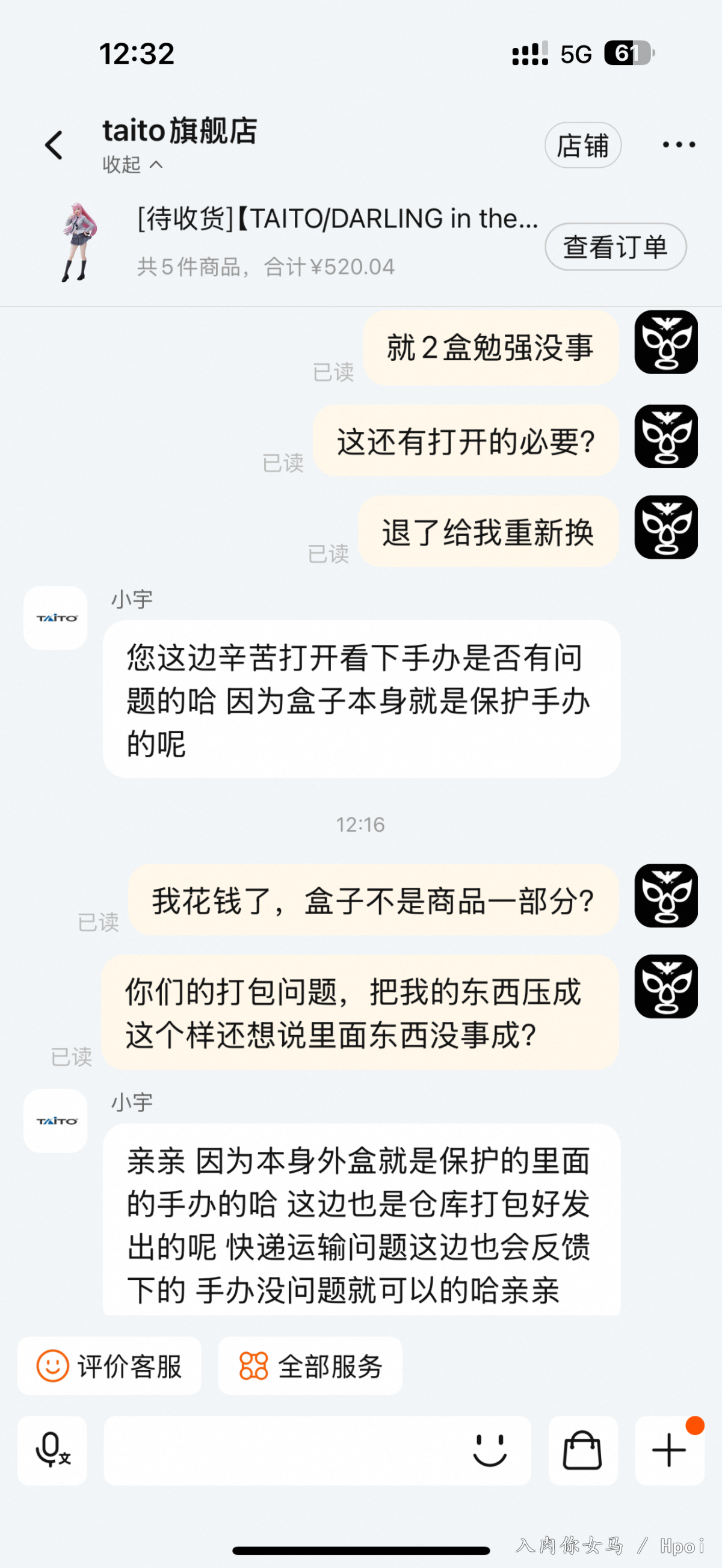
Task: Collapse the order card with 收起
Action: pos(132,164)
